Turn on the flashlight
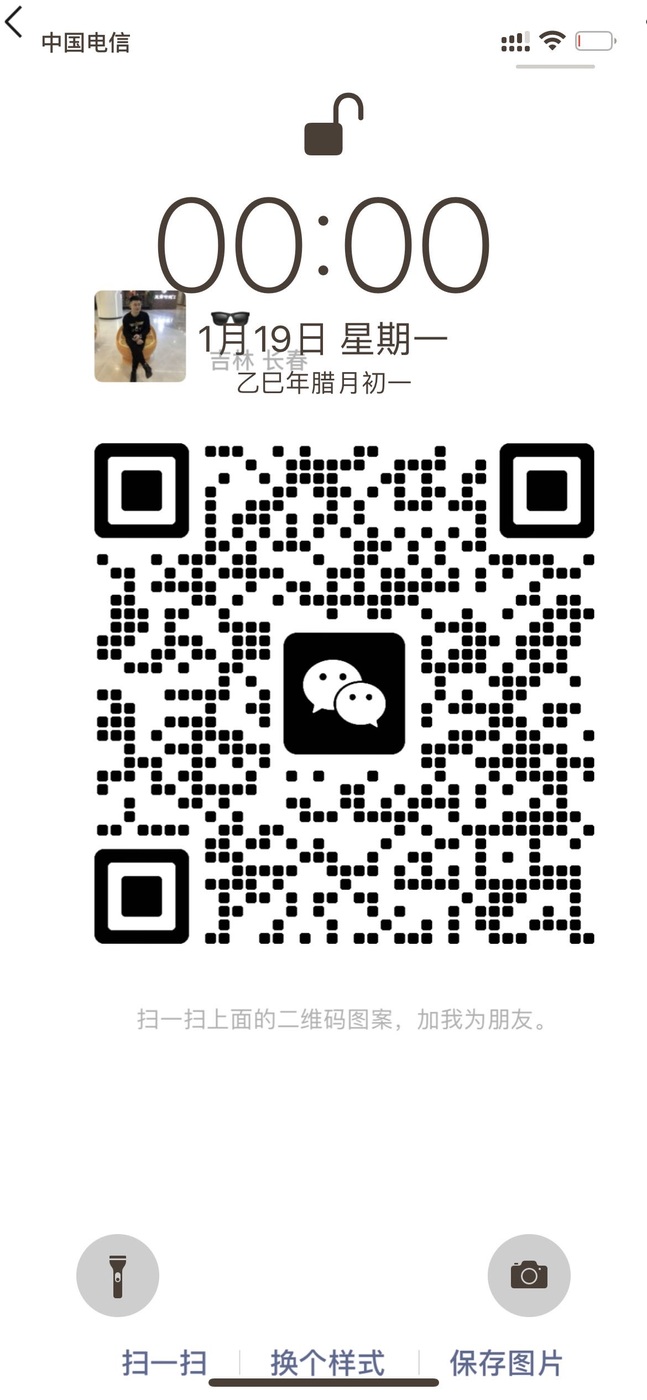647x1400 pixels. (117, 1275)
